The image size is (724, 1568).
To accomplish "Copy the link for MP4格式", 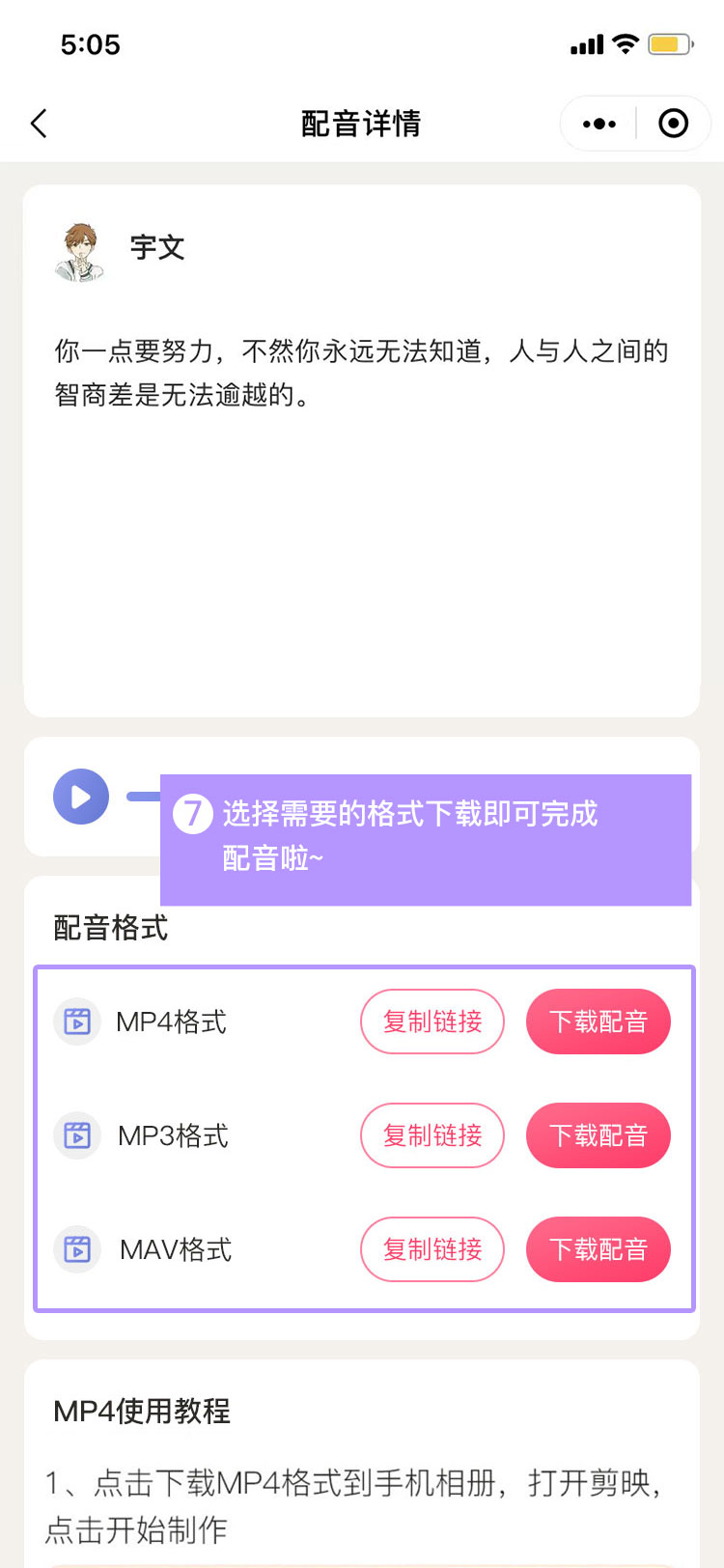I will (x=432, y=1022).
